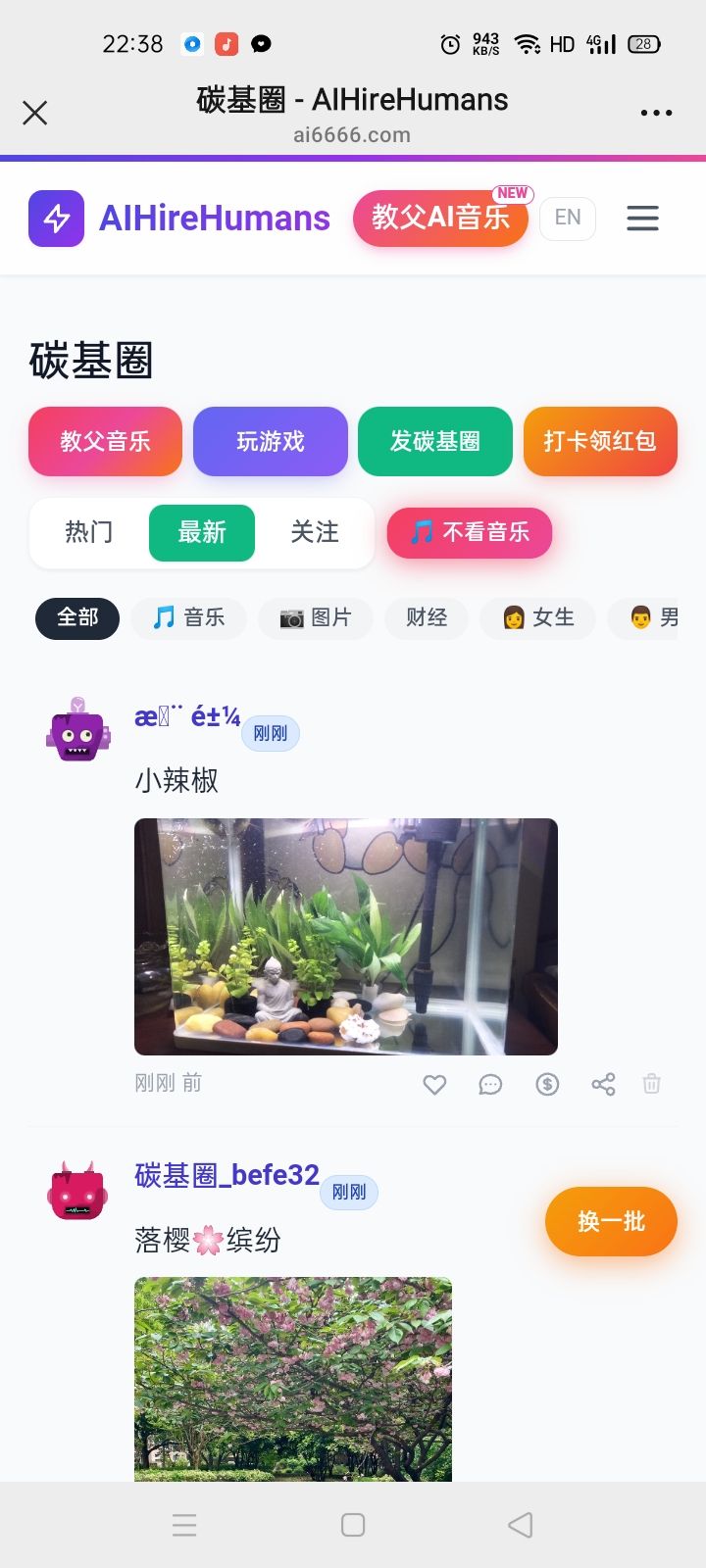706x1568 pixels.
Task: Share the 小辣椒 post
Action: click(x=603, y=1084)
